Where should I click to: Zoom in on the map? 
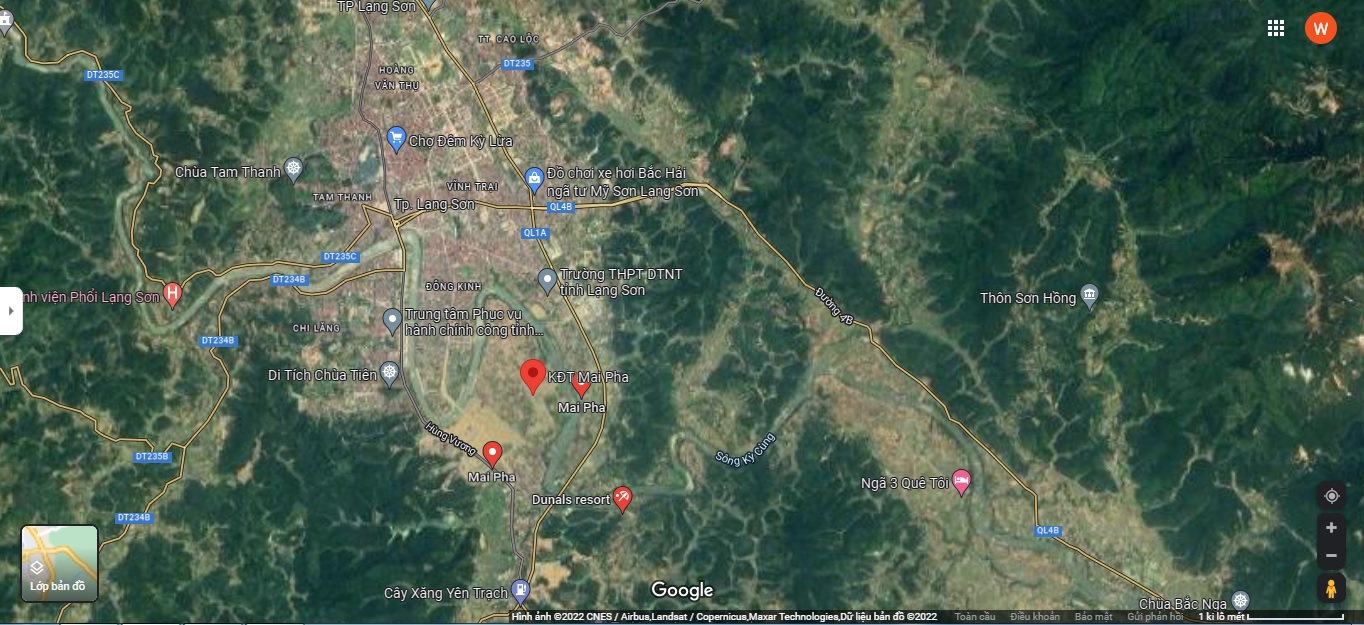[1331, 527]
